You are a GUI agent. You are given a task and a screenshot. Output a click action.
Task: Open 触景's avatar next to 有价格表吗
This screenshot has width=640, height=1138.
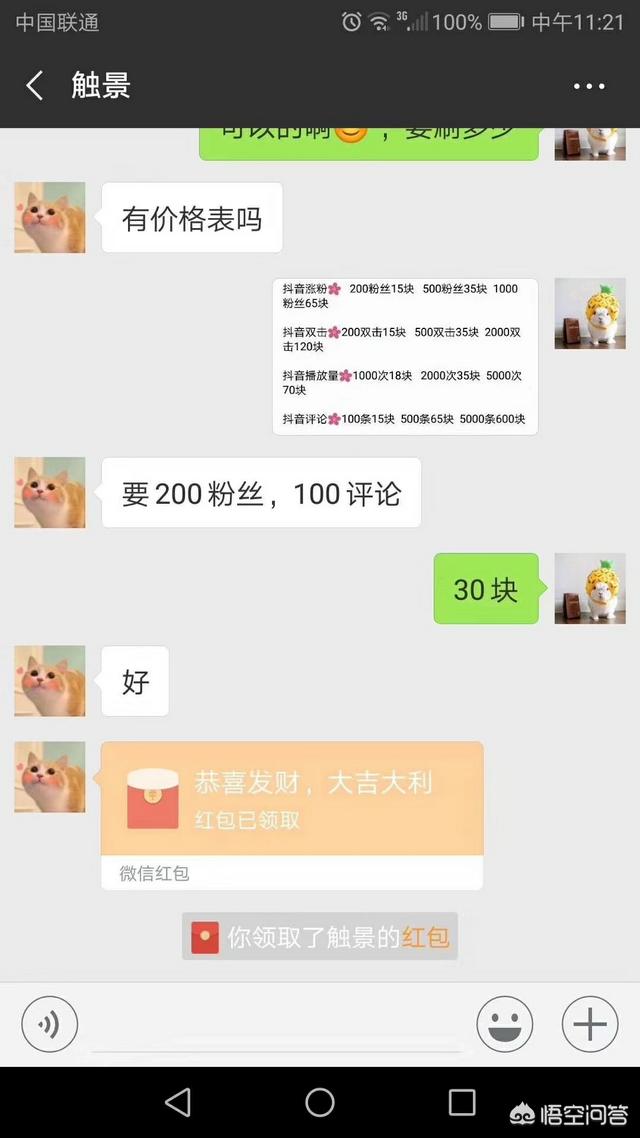tap(50, 217)
